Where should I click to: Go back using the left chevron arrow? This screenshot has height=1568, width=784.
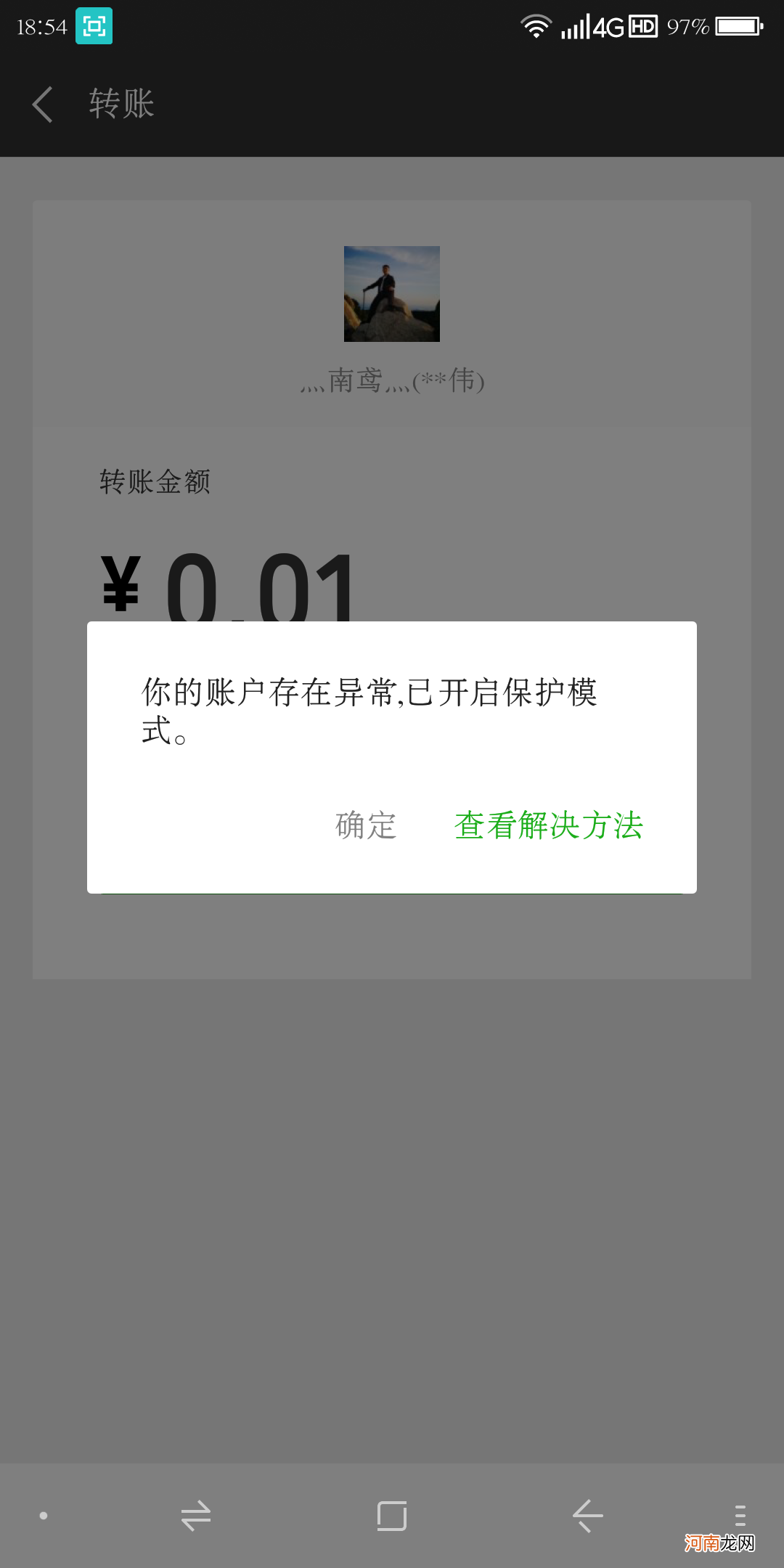[x=41, y=105]
